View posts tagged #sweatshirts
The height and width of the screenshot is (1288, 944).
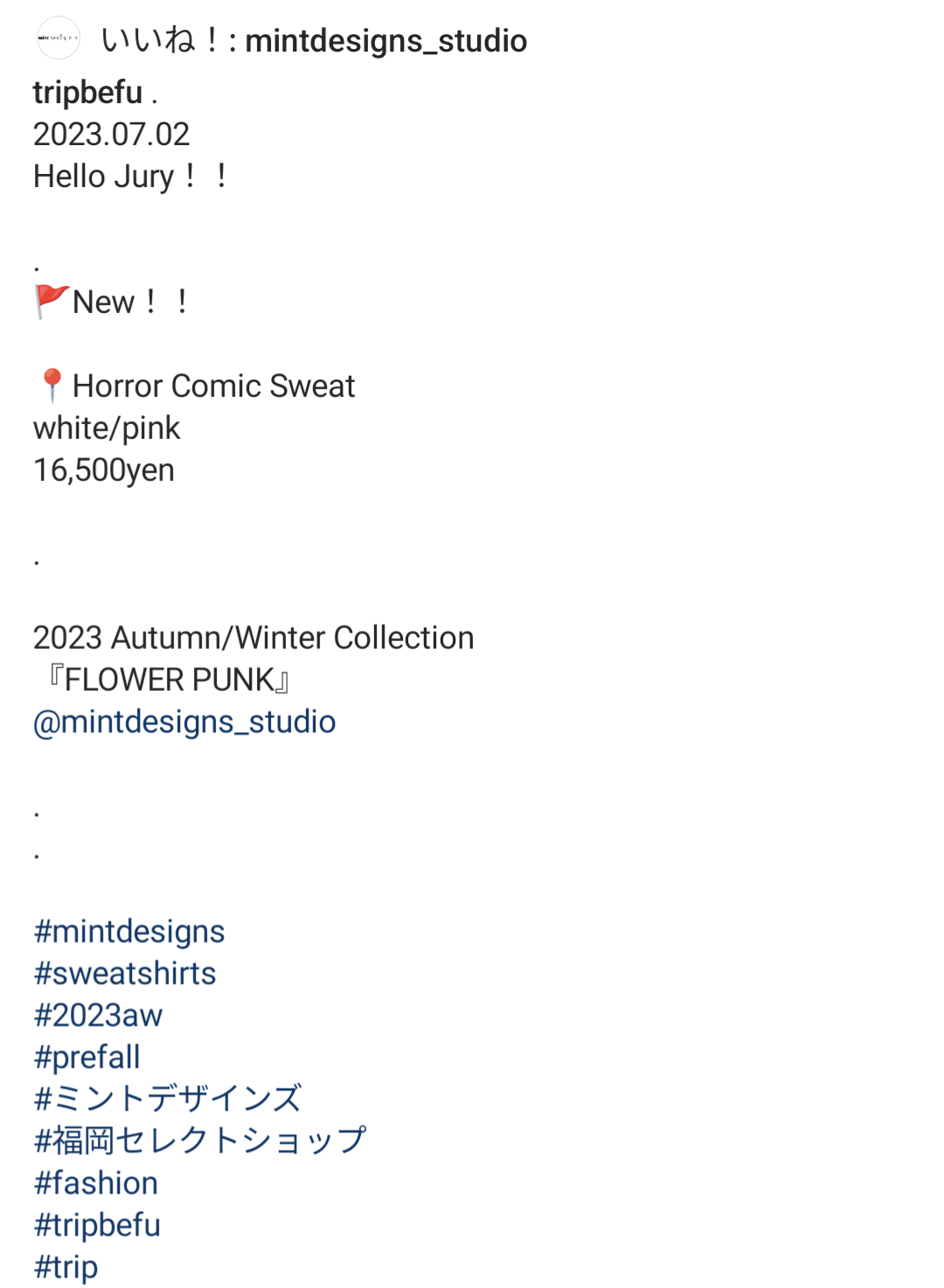coord(125,973)
